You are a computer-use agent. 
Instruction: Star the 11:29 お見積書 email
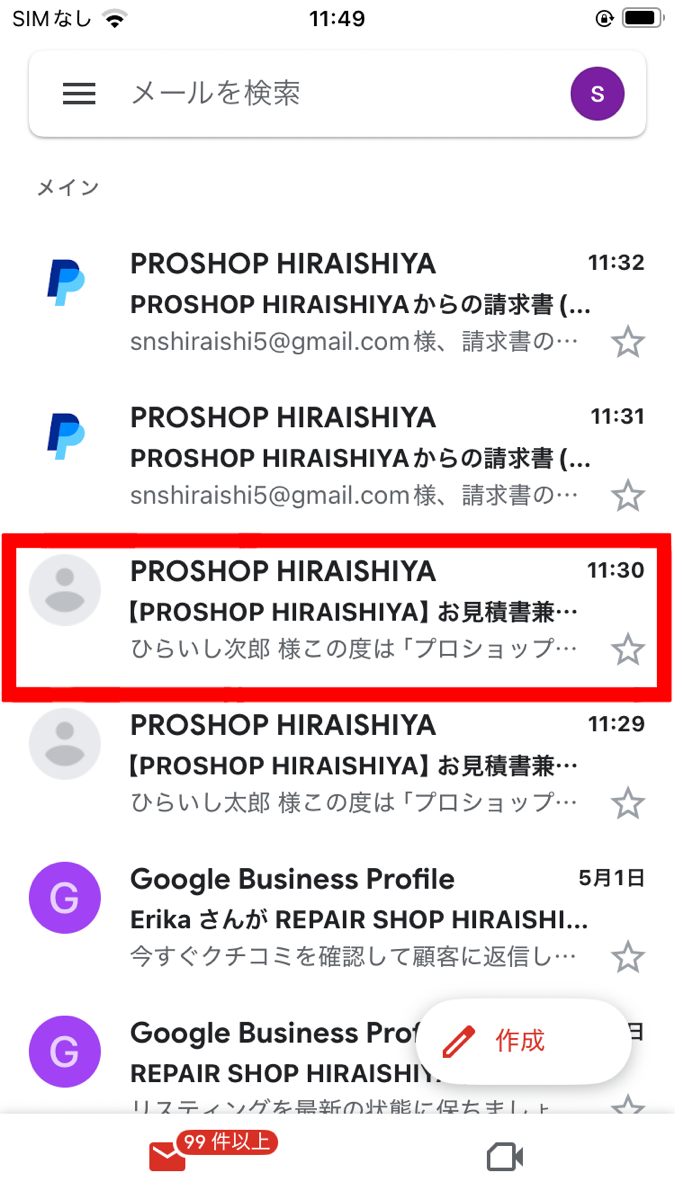628,803
